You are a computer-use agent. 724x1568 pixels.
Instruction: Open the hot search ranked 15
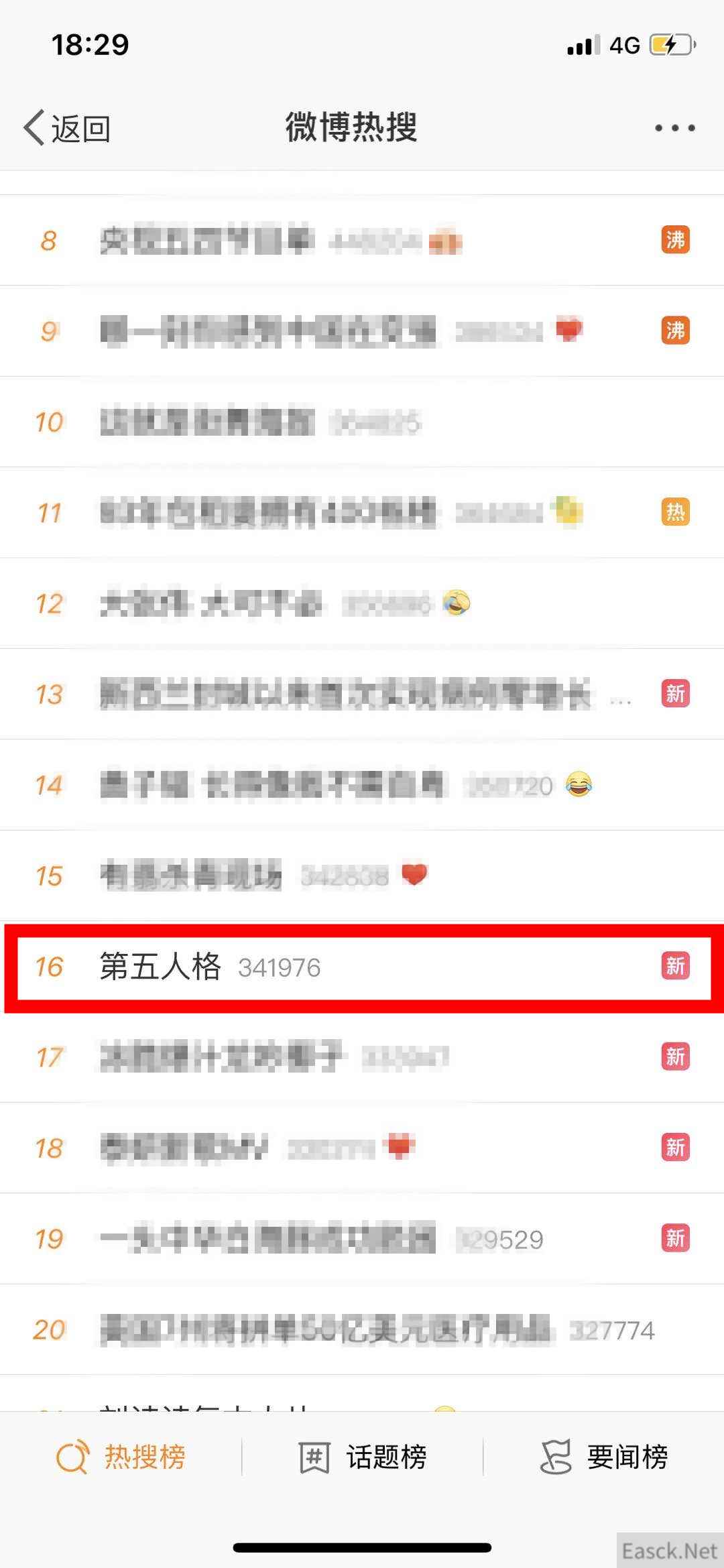tap(191, 876)
